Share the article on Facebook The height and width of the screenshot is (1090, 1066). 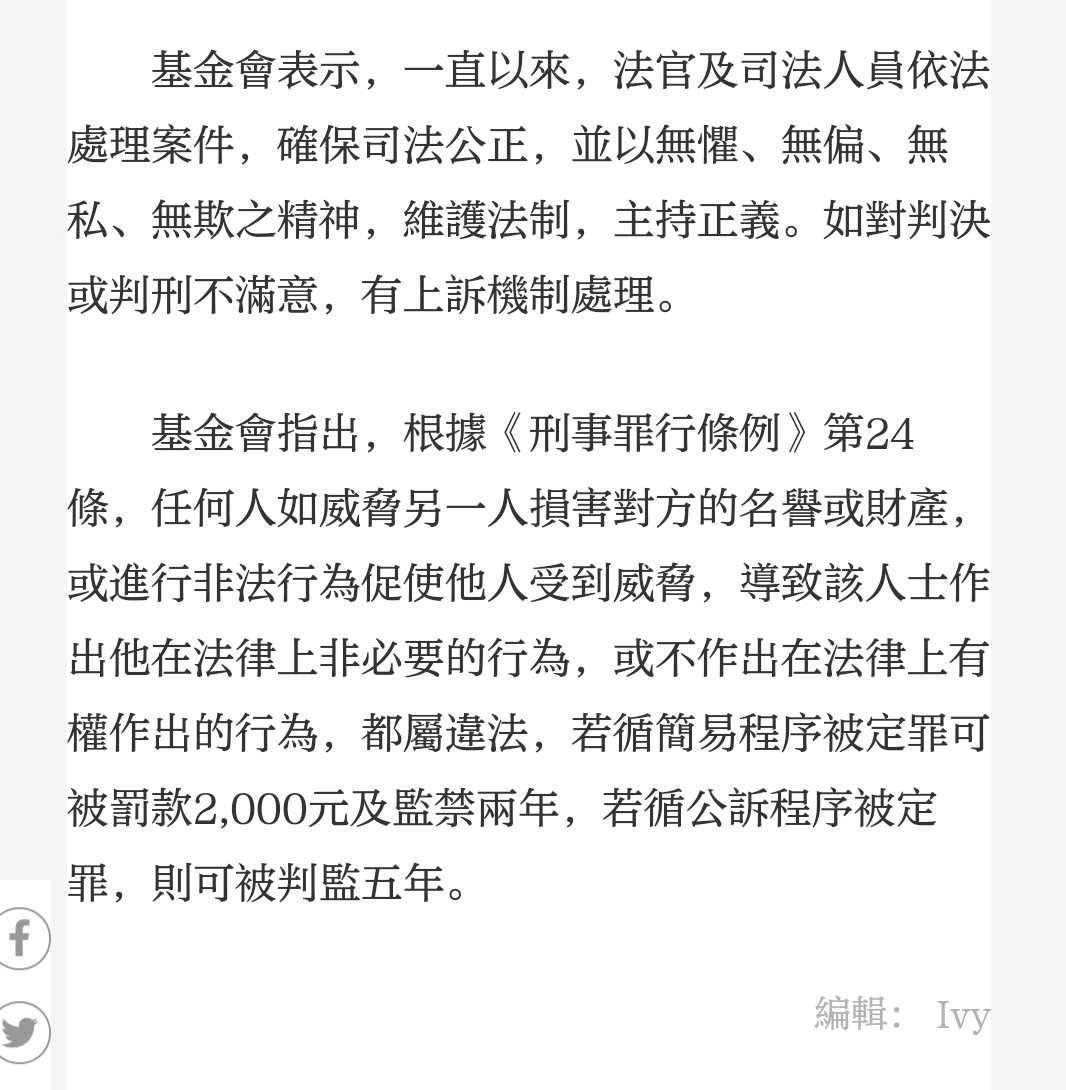click(20, 937)
